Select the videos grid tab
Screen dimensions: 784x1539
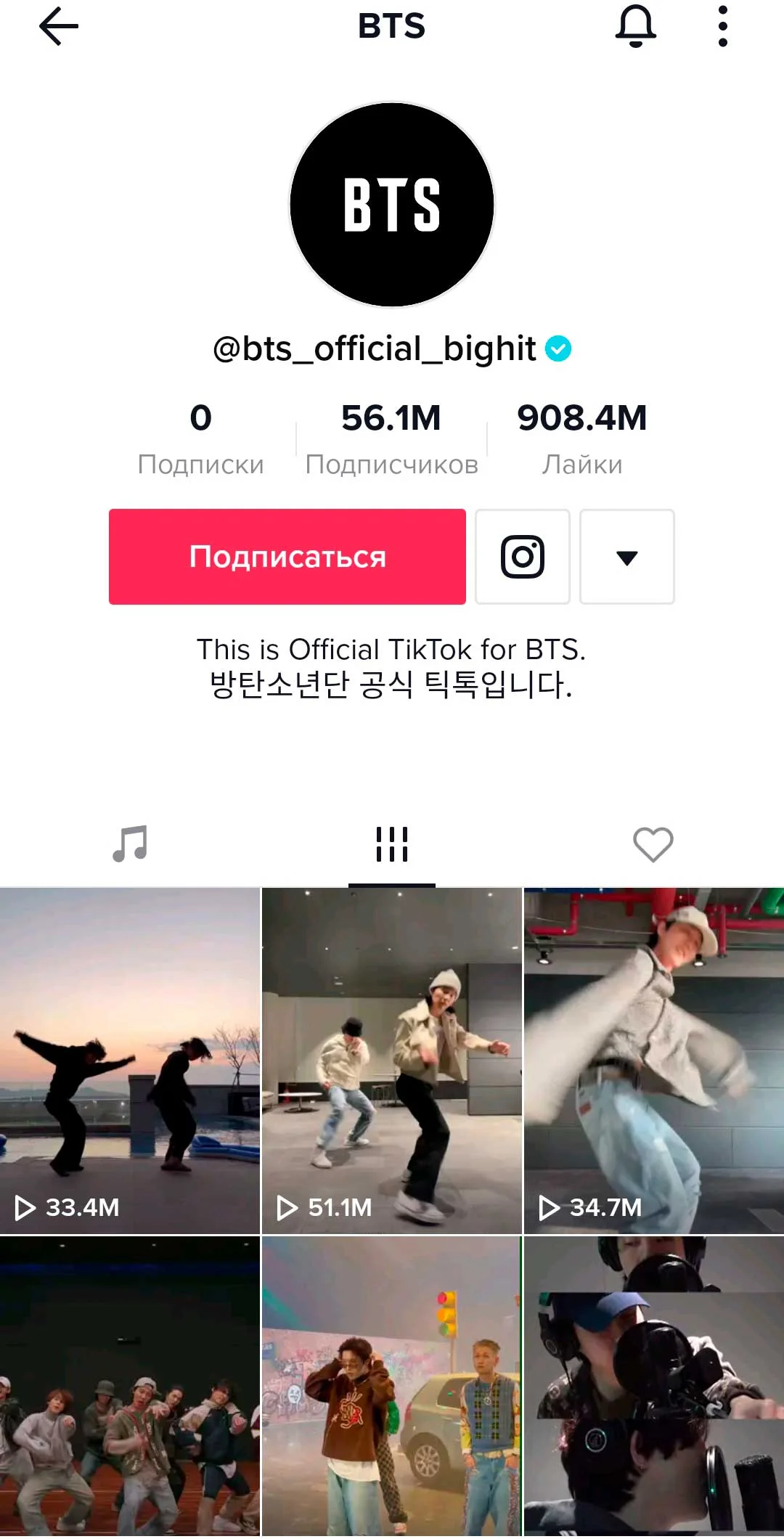(392, 844)
